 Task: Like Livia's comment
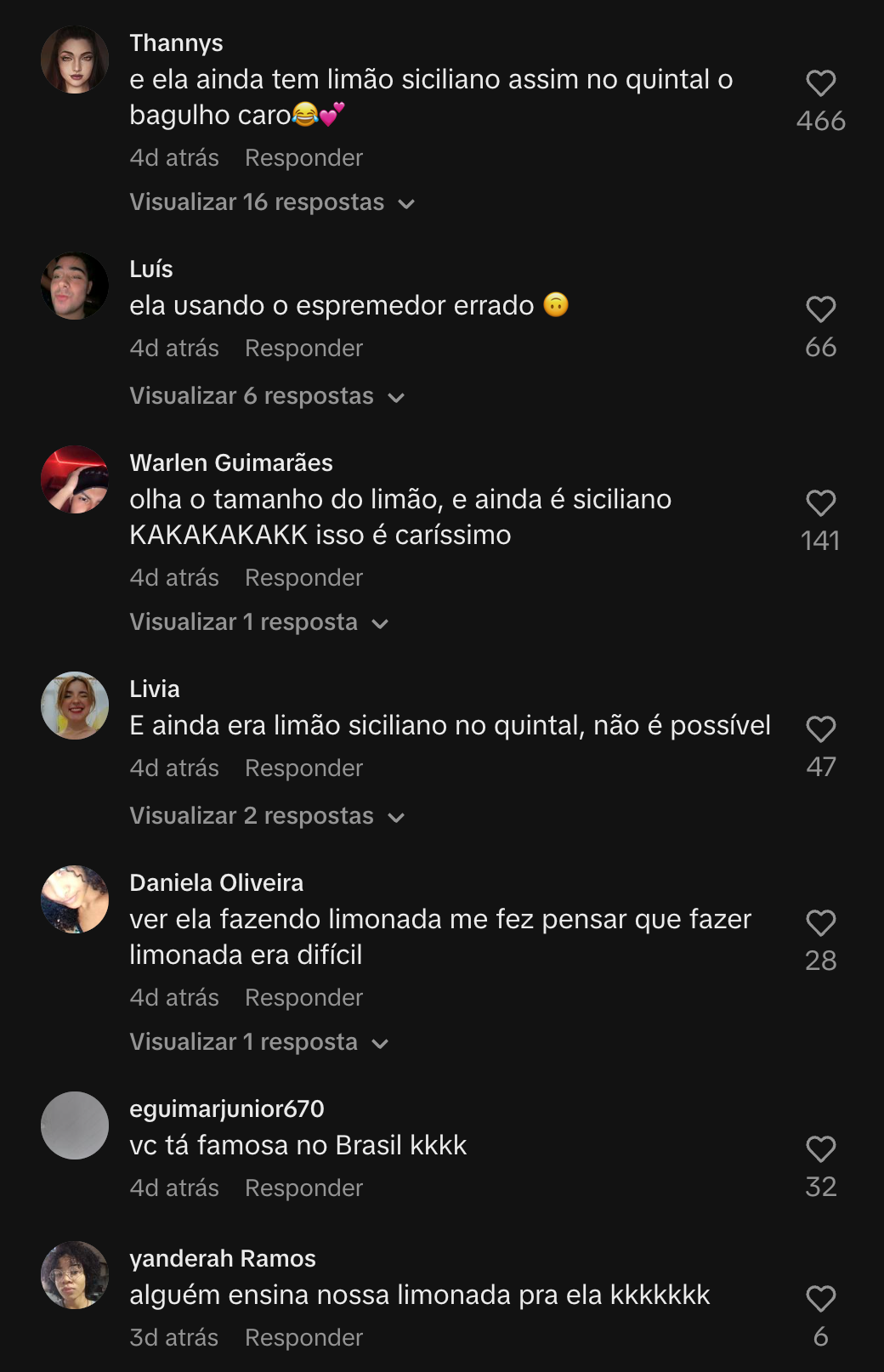[820, 729]
